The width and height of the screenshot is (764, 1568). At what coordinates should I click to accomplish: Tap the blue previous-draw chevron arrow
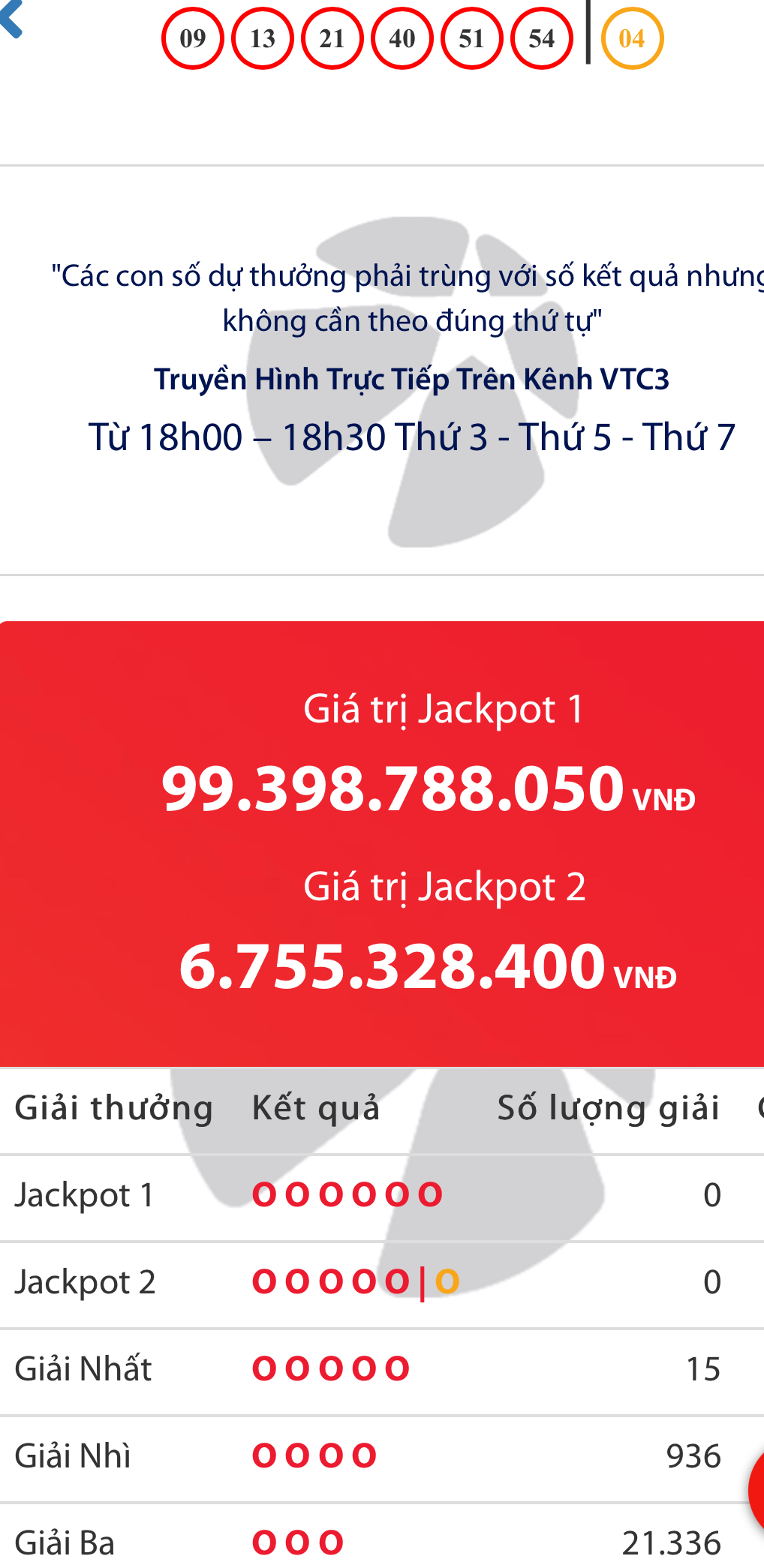11,18
